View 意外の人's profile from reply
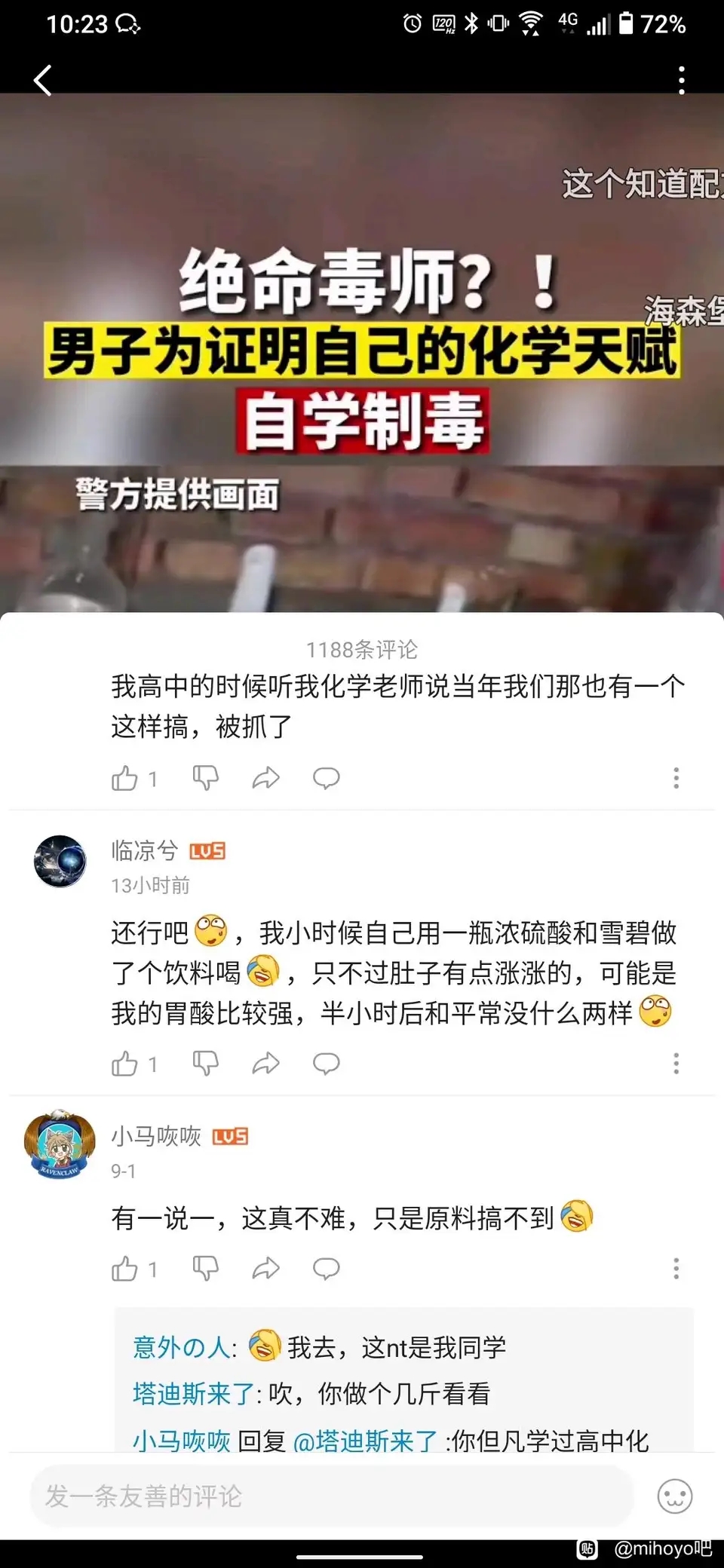This screenshot has height=1568, width=724. pyautogui.click(x=181, y=1347)
